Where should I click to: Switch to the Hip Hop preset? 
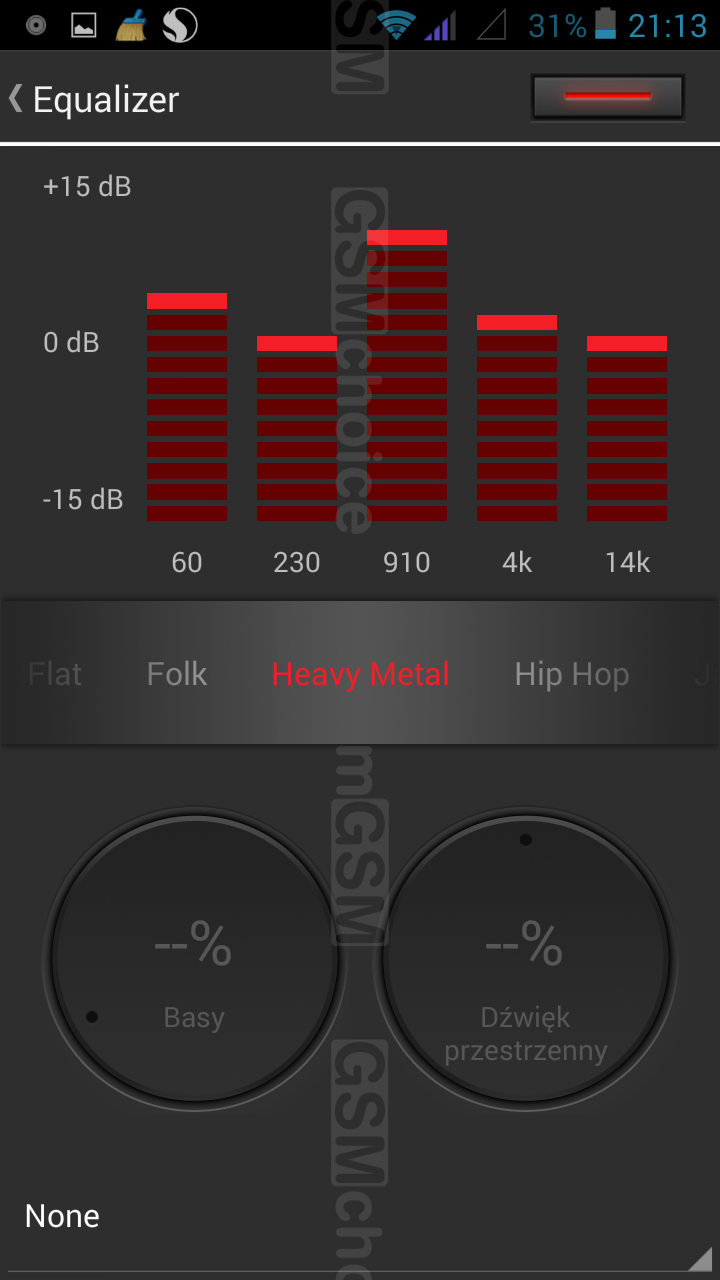(572, 674)
